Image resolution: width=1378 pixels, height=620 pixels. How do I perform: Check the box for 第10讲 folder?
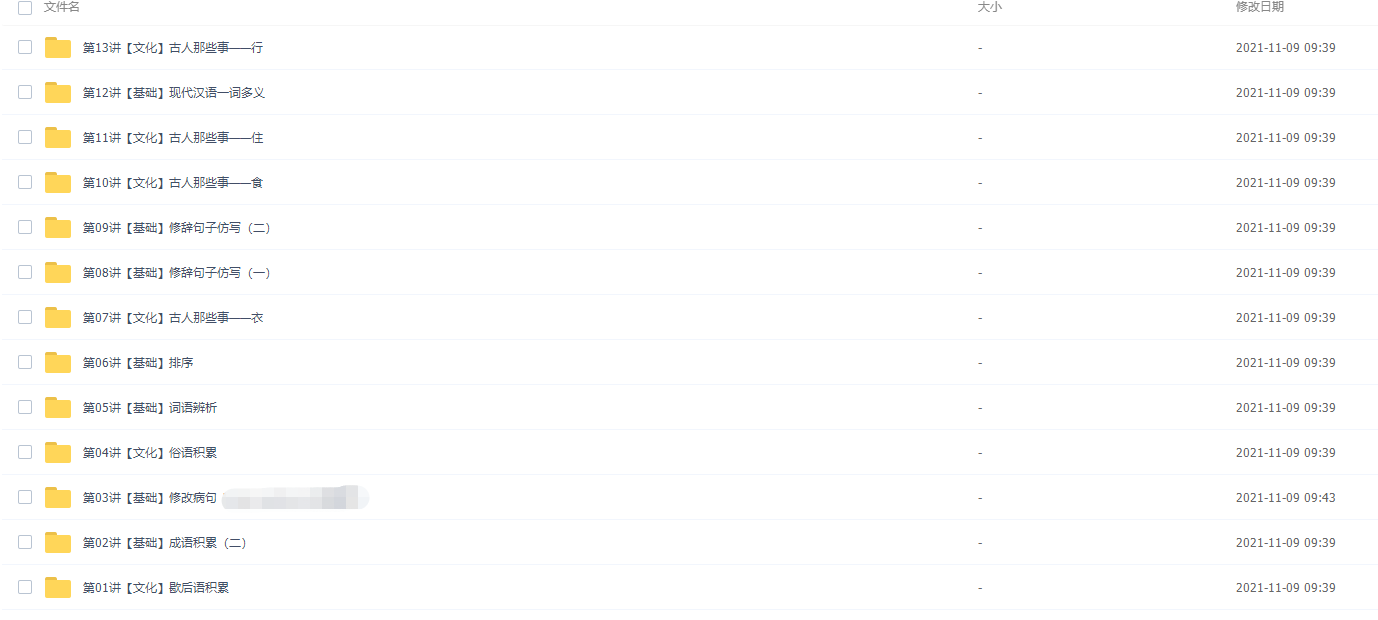coord(25,182)
